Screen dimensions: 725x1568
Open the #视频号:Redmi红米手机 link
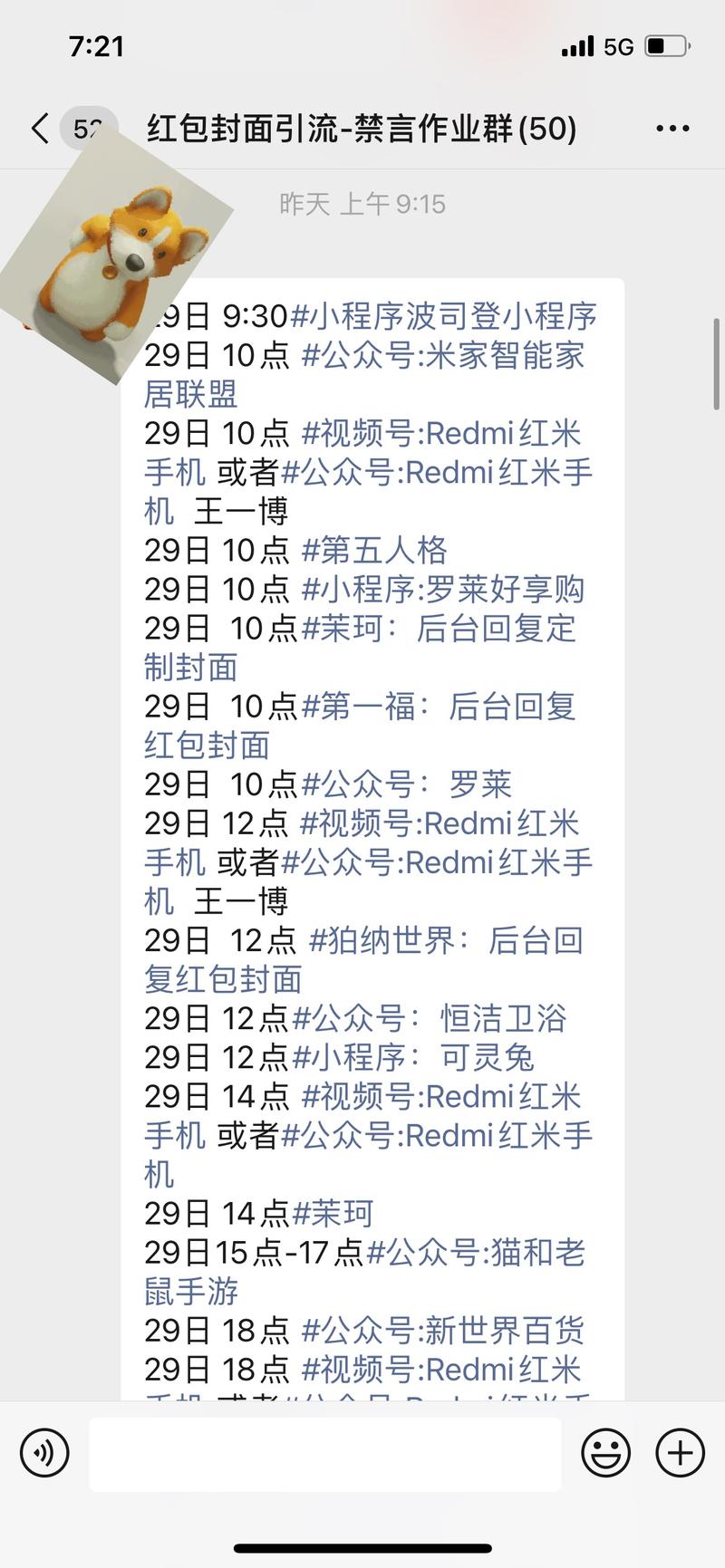click(x=453, y=433)
